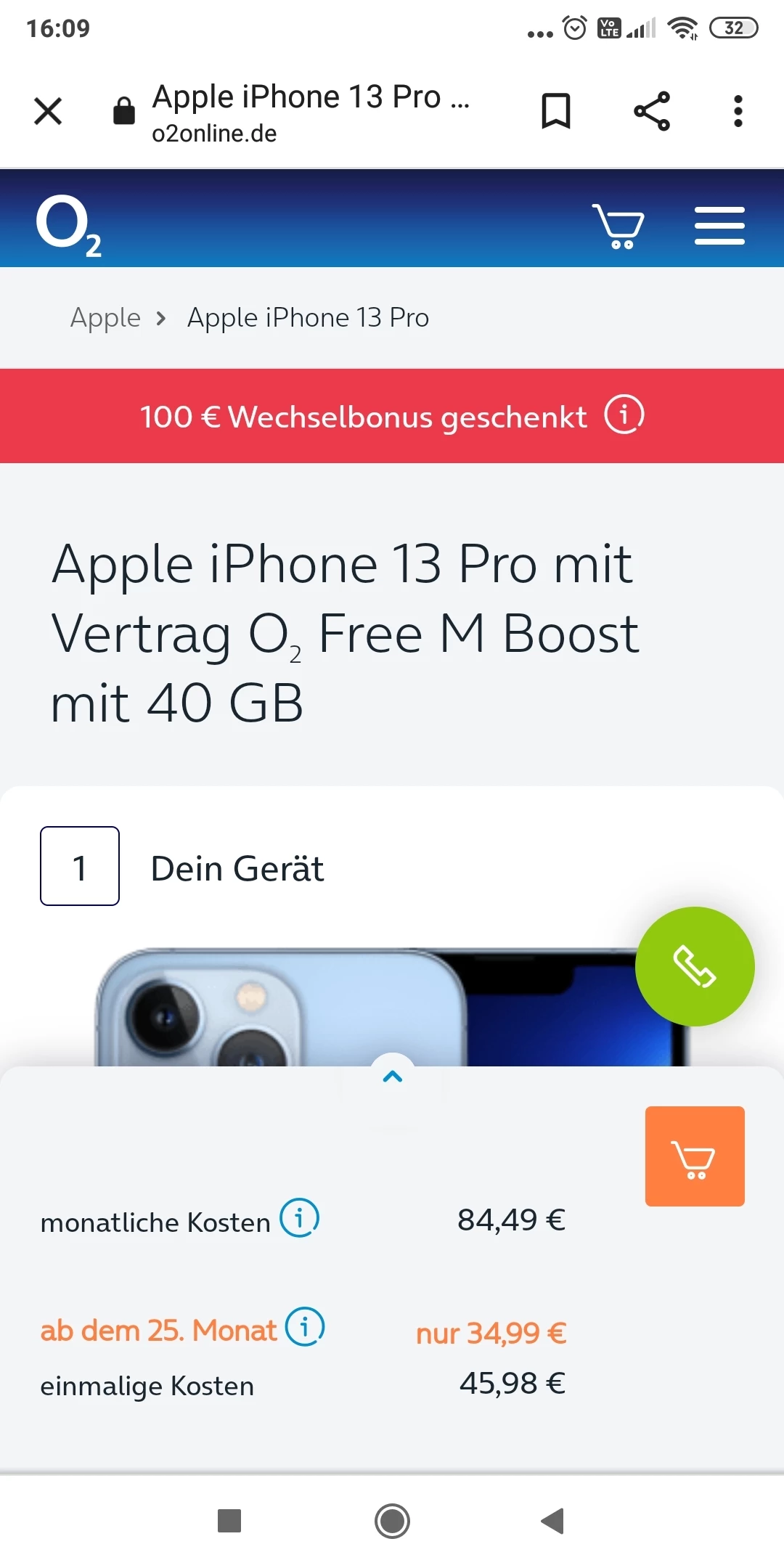
Task: Show info for ab dem 25. Monat
Action: click(x=305, y=1327)
